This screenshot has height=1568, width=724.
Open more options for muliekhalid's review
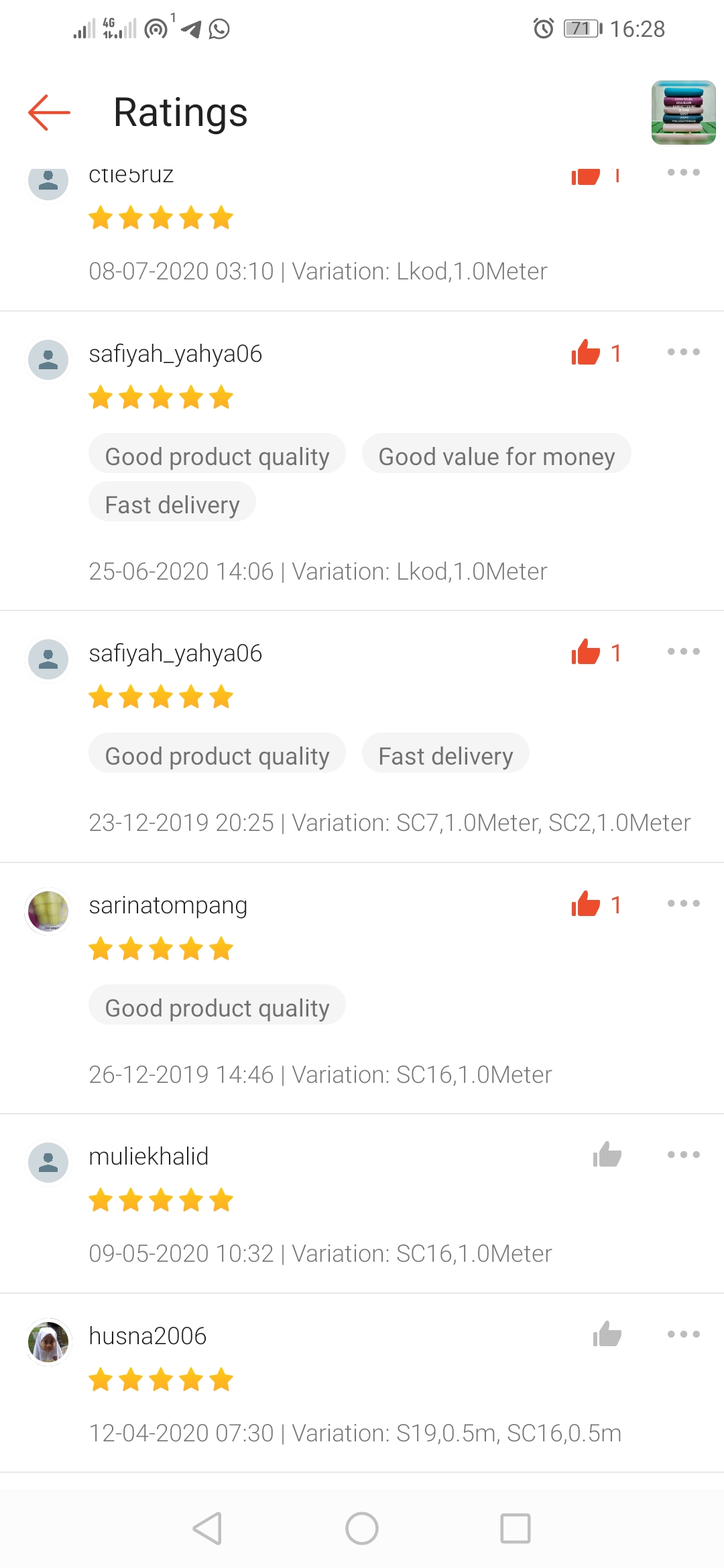pyautogui.click(x=683, y=1155)
